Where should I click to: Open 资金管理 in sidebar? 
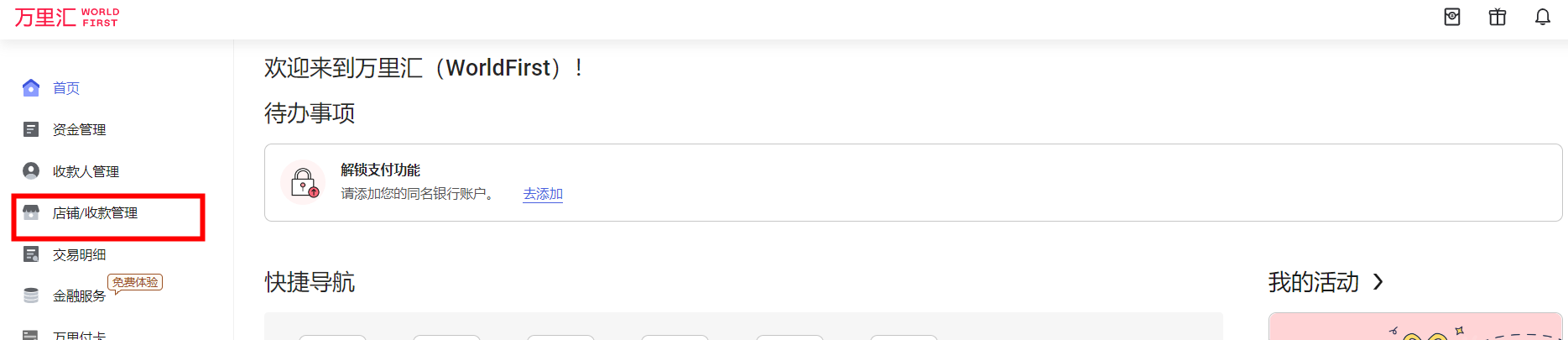click(x=79, y=129)
